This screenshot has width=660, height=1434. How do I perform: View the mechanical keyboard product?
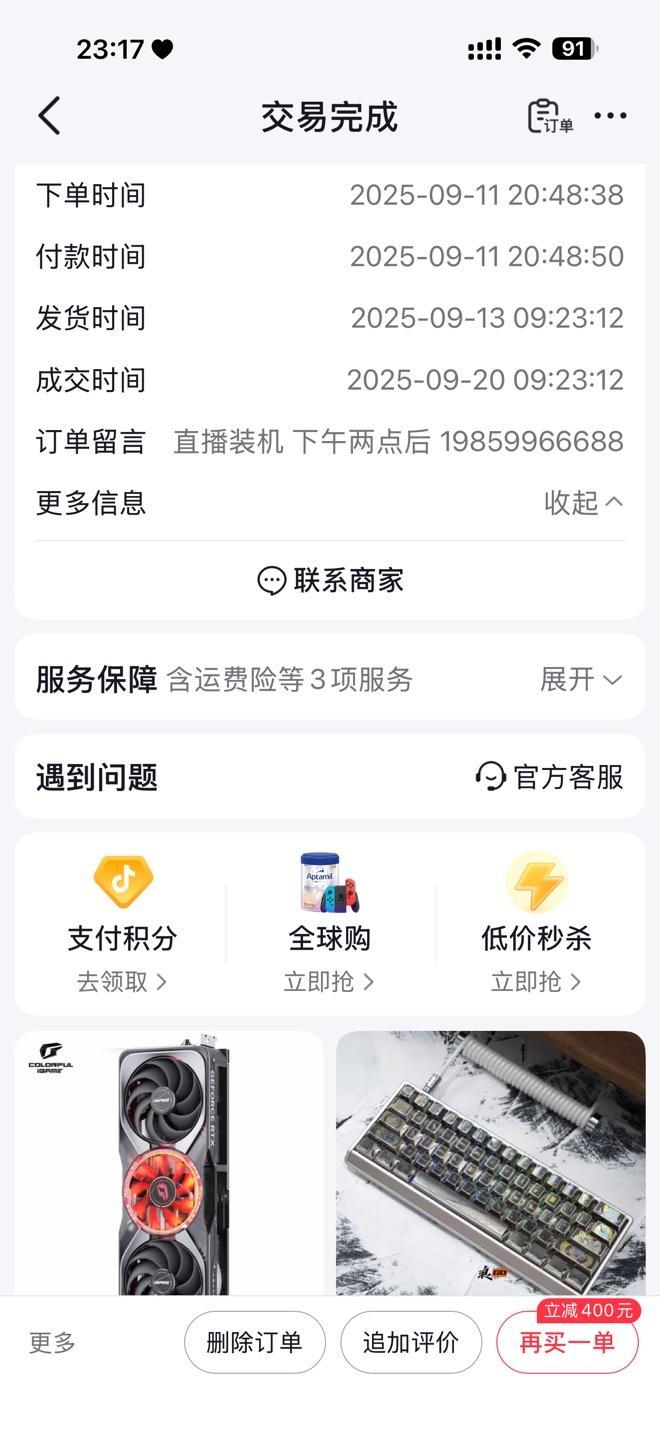(490, 1163)
